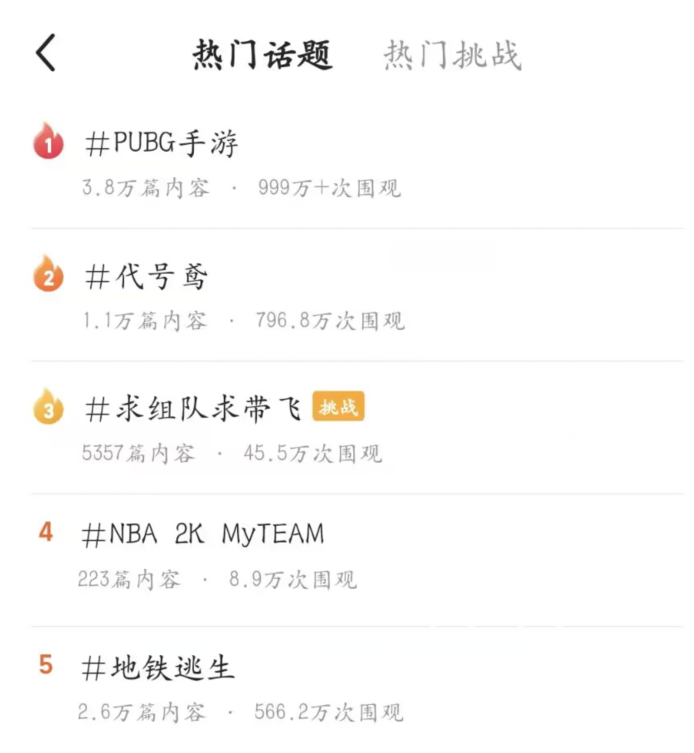Switch to the 热门挑战 tab
This screenshot has height=753, width=694.
click(x=452, y=55)
